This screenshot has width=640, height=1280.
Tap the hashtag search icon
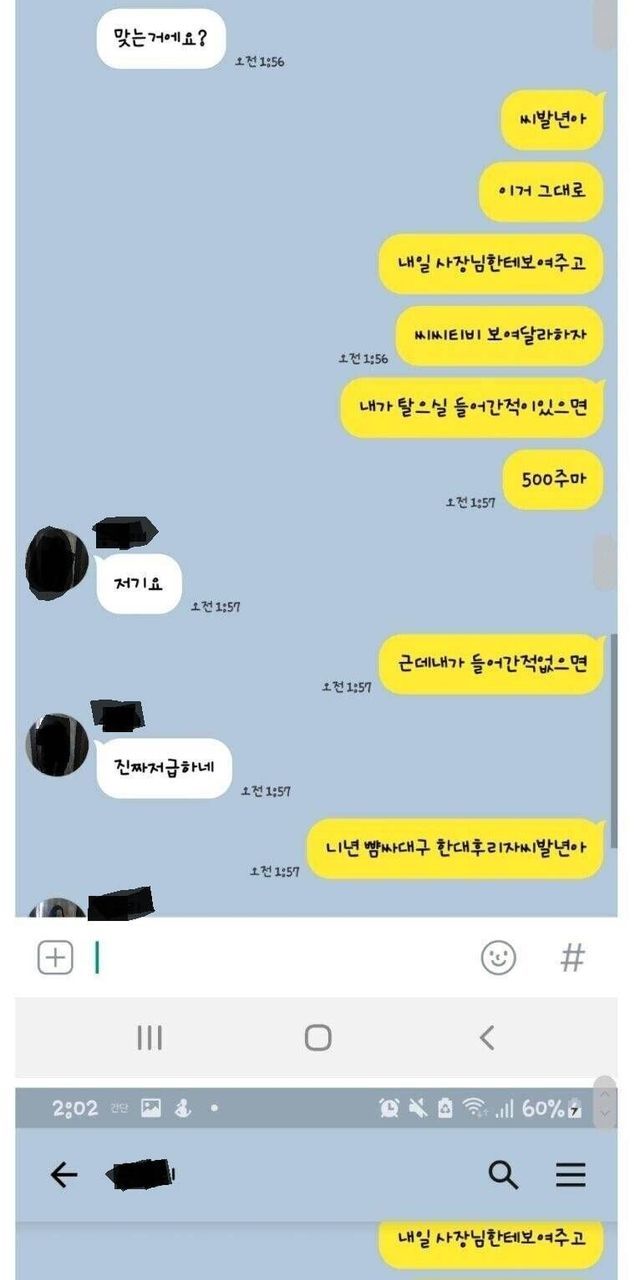coord(572,958)
